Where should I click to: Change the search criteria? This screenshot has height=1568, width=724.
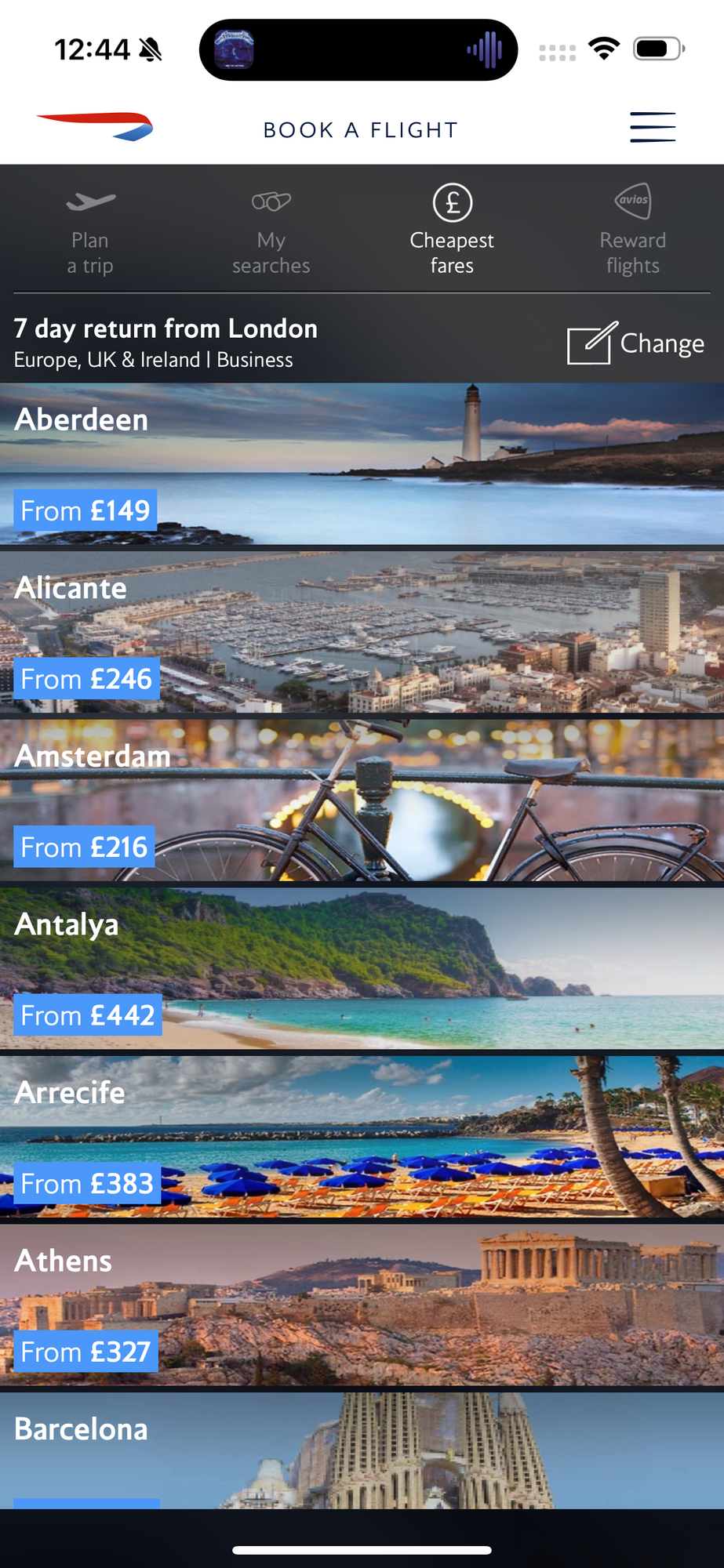click(x=635, y=343)
